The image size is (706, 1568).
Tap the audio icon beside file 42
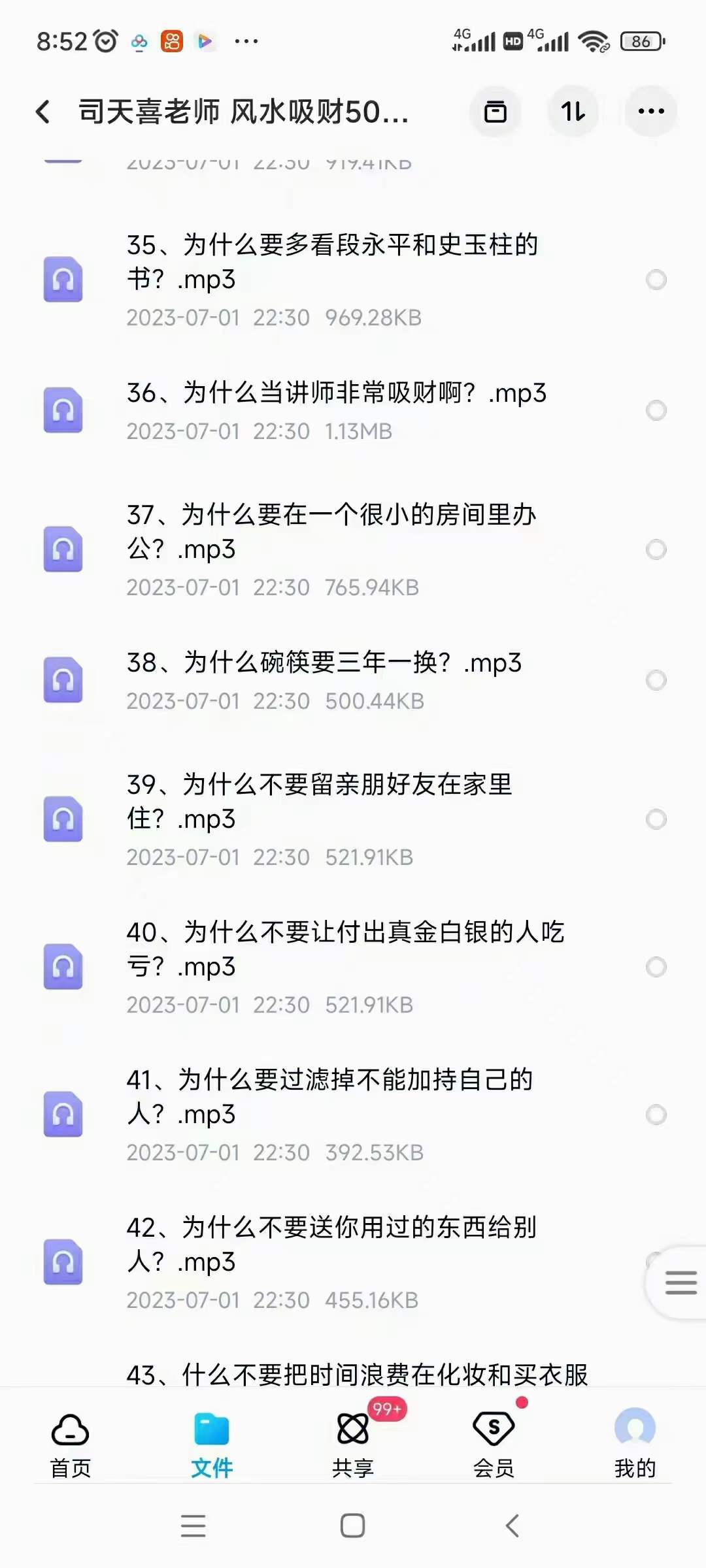click(x=62, y=1261)
